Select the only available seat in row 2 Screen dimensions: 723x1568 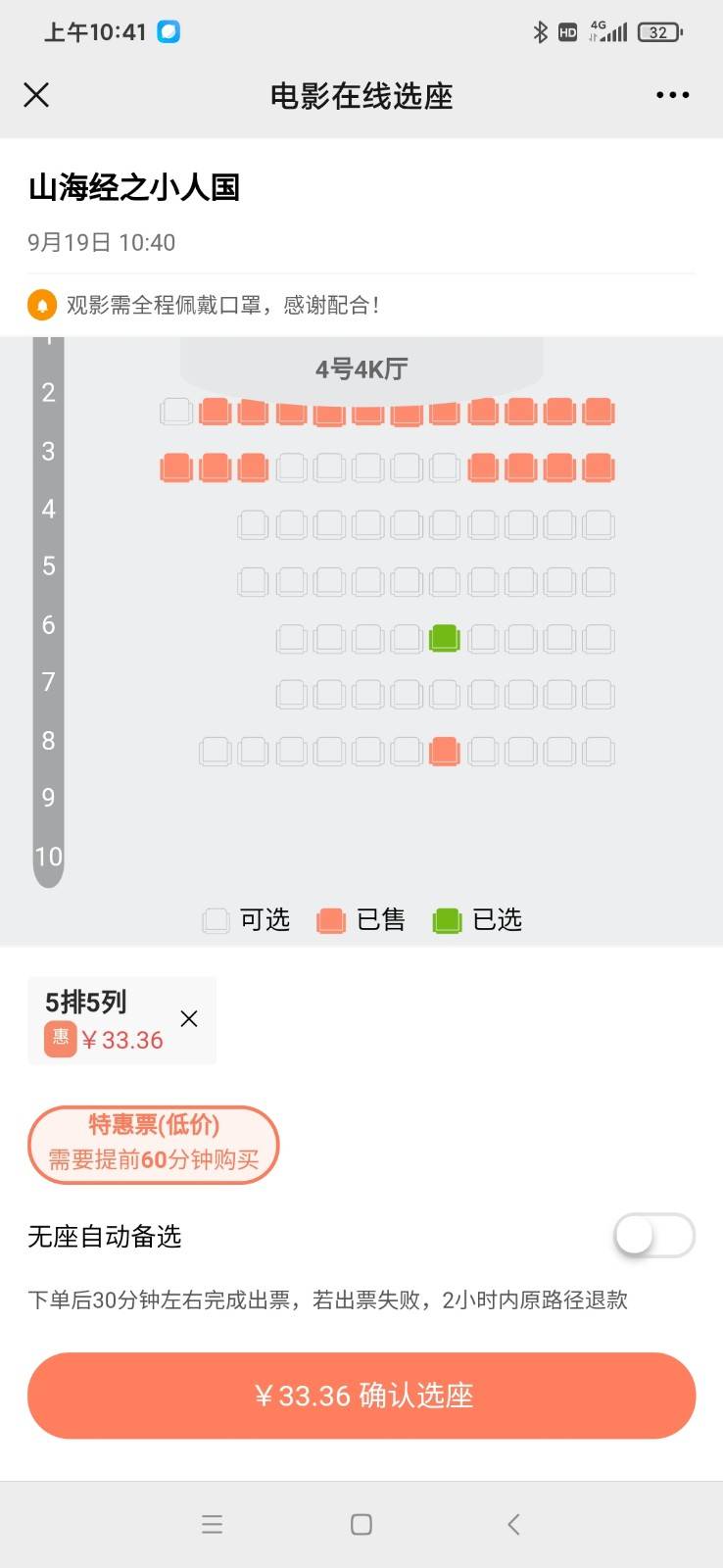click(176, 411)
